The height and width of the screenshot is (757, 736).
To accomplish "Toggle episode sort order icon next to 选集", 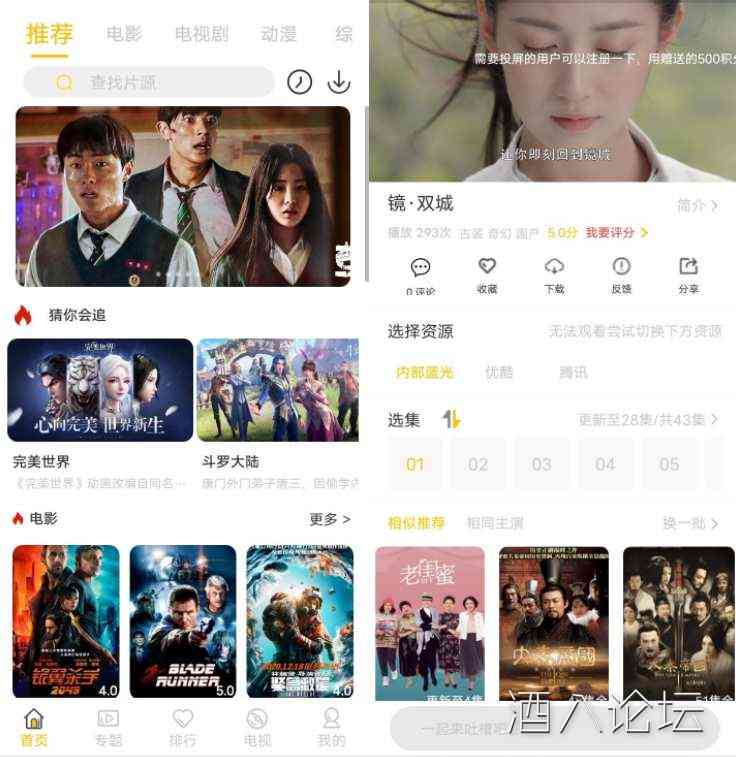I will click(451, 420).
